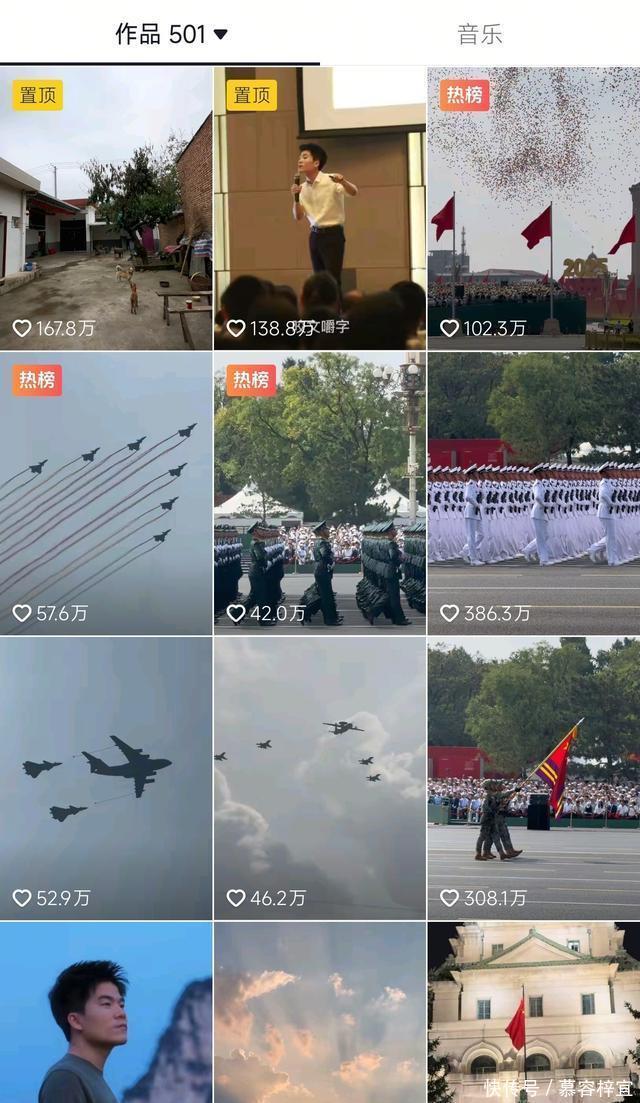Open pinned speaker video with 138.8万 likes
This screenshot has width=640, height=1103.
point(319,208)
